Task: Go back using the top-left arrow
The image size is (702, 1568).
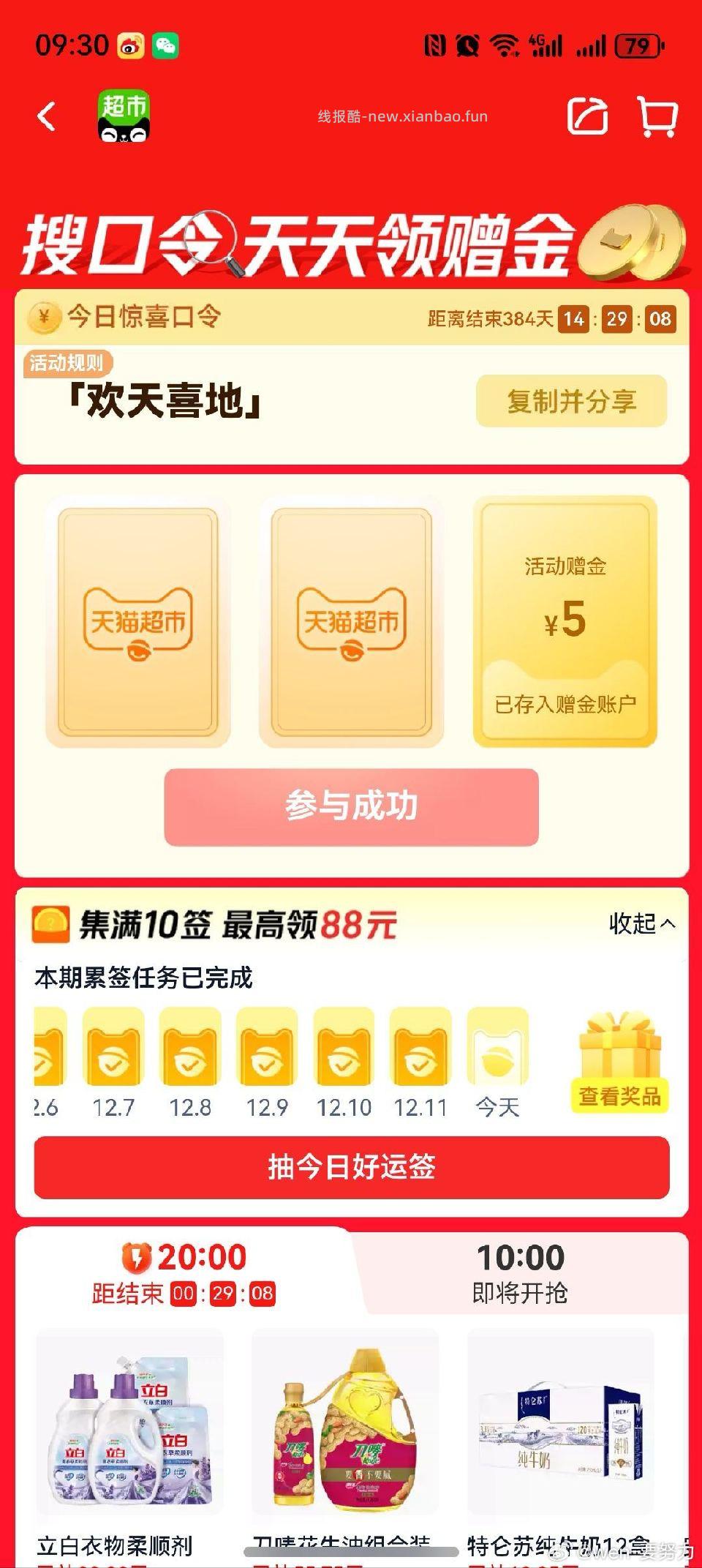Action: [x=46, y=116]
